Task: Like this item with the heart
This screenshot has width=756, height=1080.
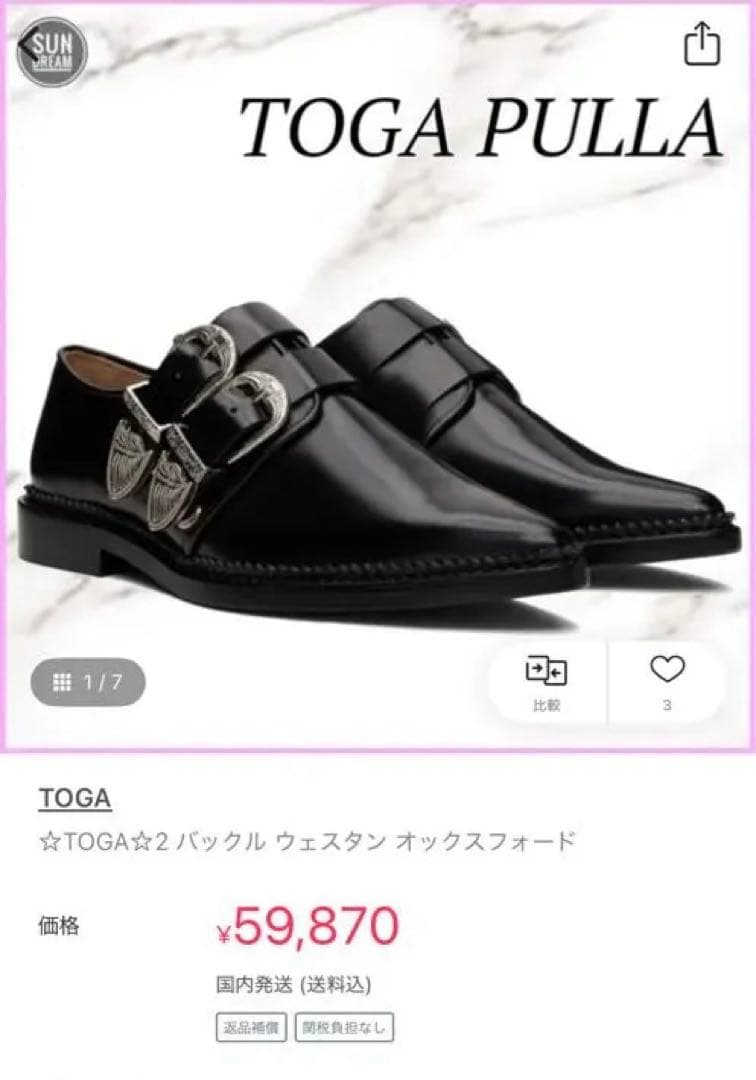Action: pyautogui.click(x=666, y=680)
